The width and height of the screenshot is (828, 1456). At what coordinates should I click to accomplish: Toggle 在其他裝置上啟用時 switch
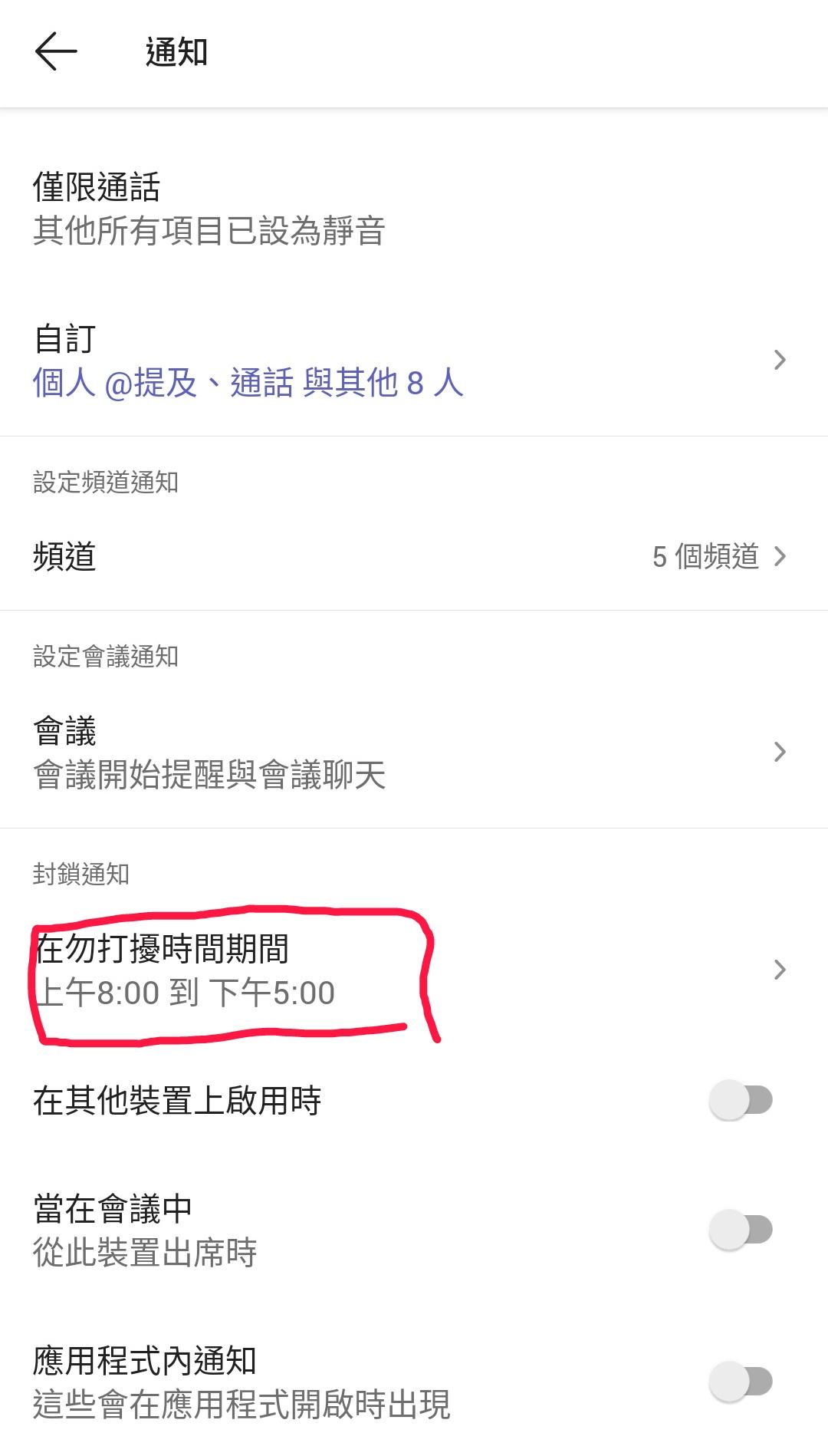[741, 1100]
